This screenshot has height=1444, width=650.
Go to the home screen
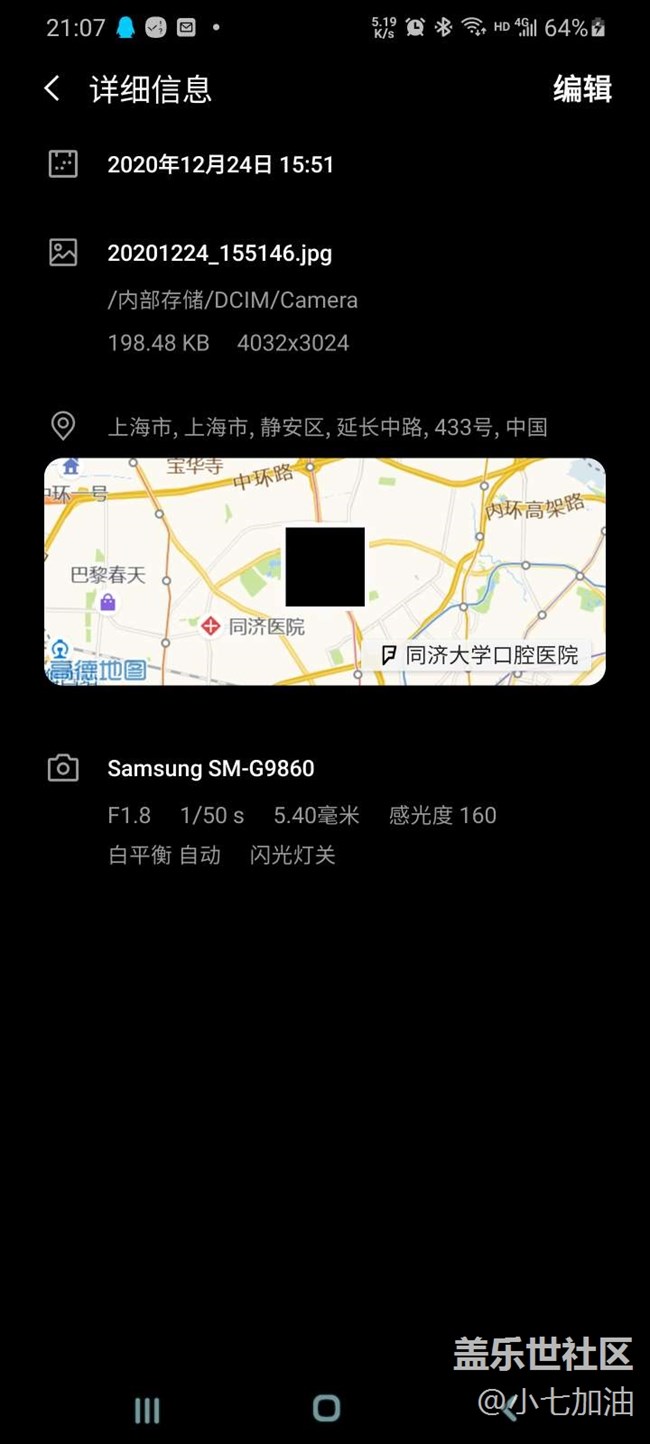pos(326,1409)
